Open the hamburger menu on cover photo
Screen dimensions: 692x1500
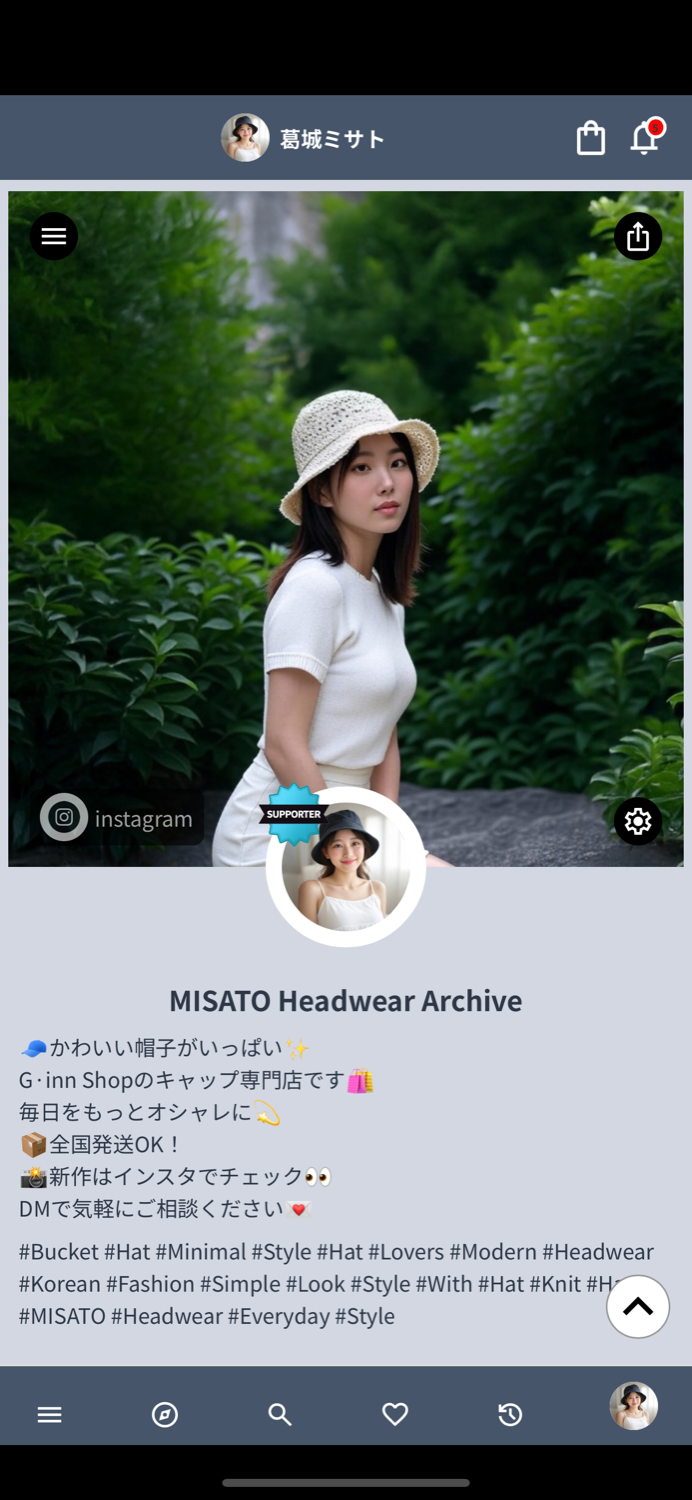54,236
